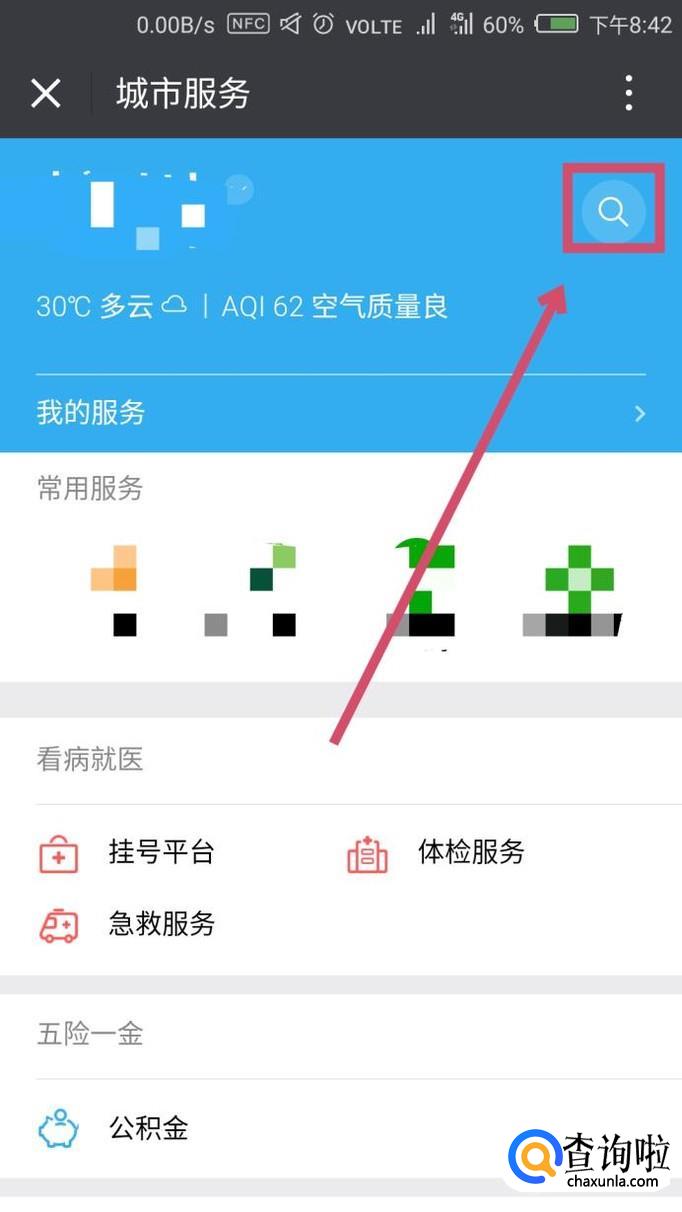This screenshot has height=1212, width=682.
Task: Open the three-dot overflow menu
Action: tap(629, 93)
